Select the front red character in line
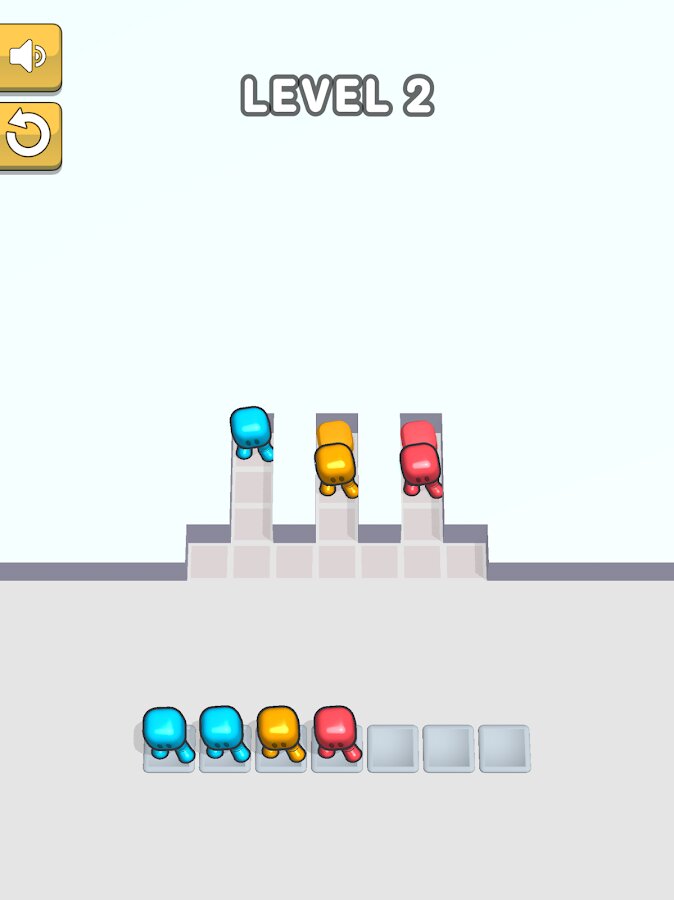This screenshot has width=674, height=900. 420,468
